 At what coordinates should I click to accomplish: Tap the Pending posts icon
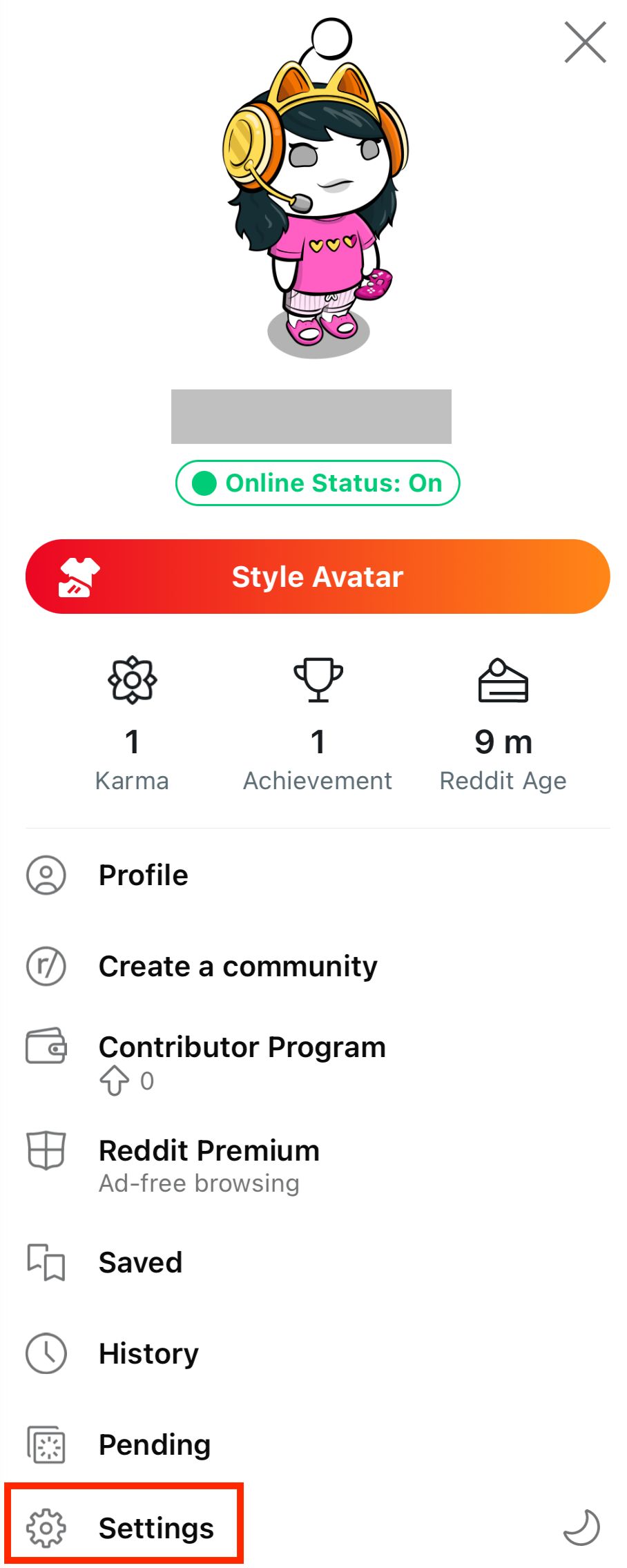coord(46,1444)
